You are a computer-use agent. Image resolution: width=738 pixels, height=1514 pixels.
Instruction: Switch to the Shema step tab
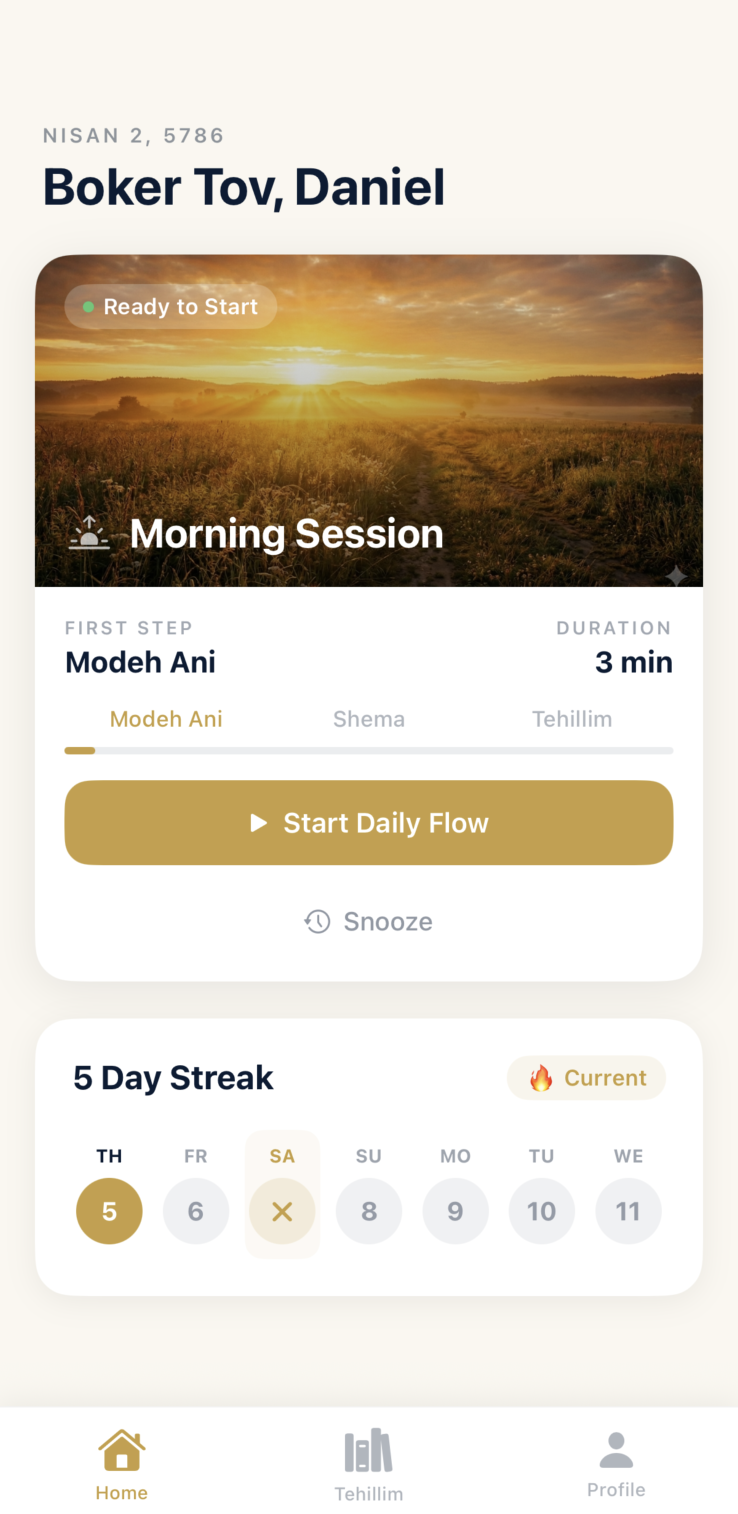(369, 718)
